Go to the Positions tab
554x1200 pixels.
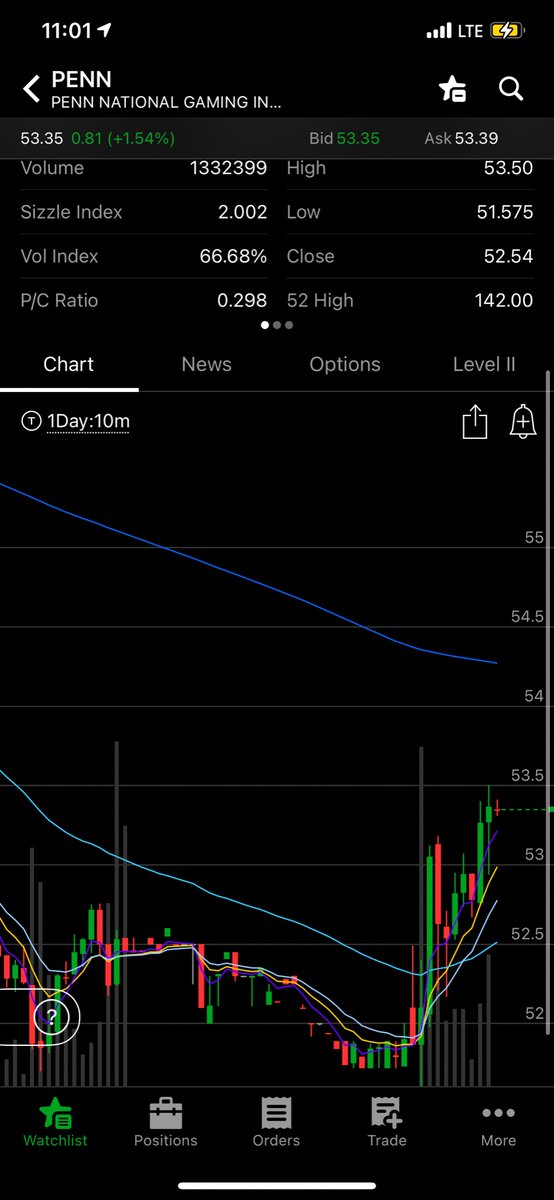166,1120
